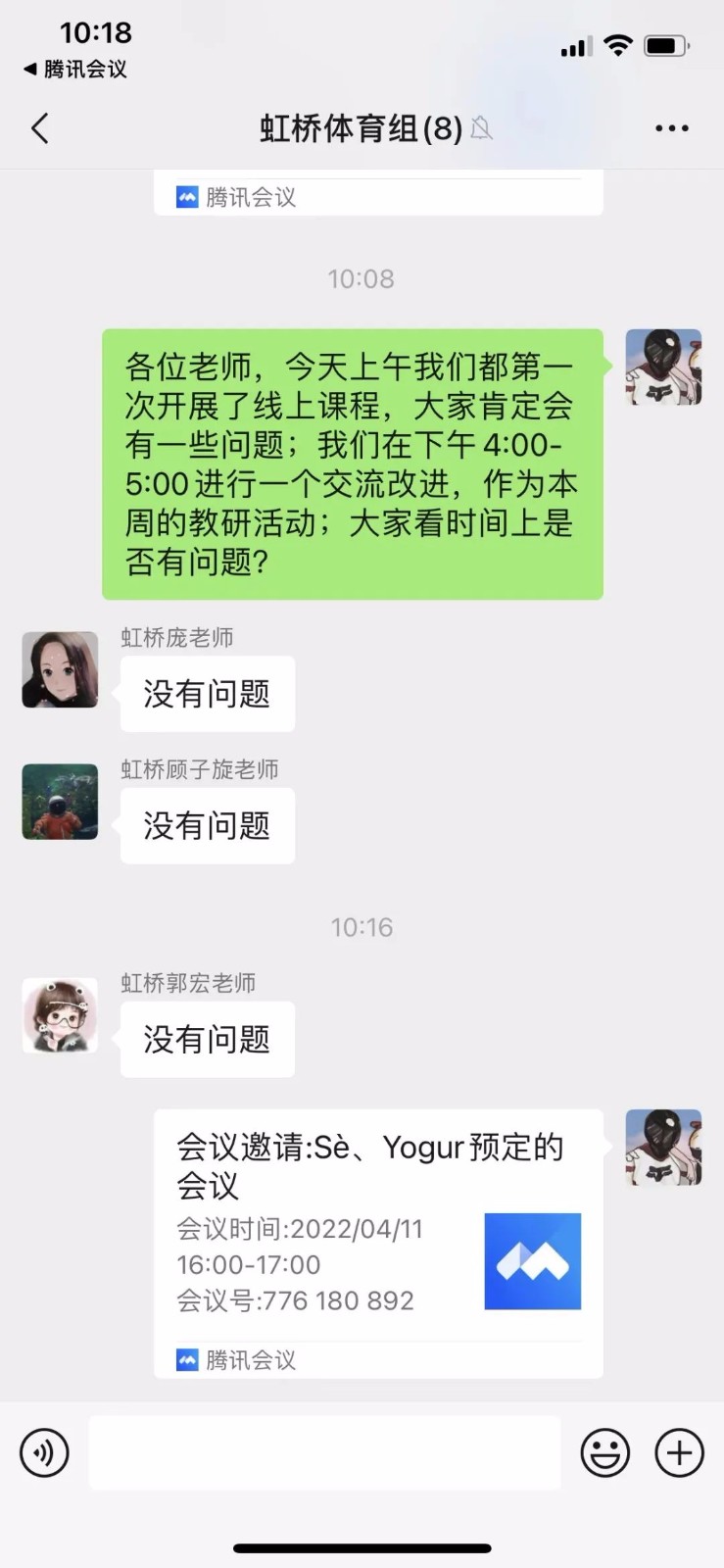Open the group chat overflow menu
Viewport: 724px width, 1568px height.
coord(671,128)
